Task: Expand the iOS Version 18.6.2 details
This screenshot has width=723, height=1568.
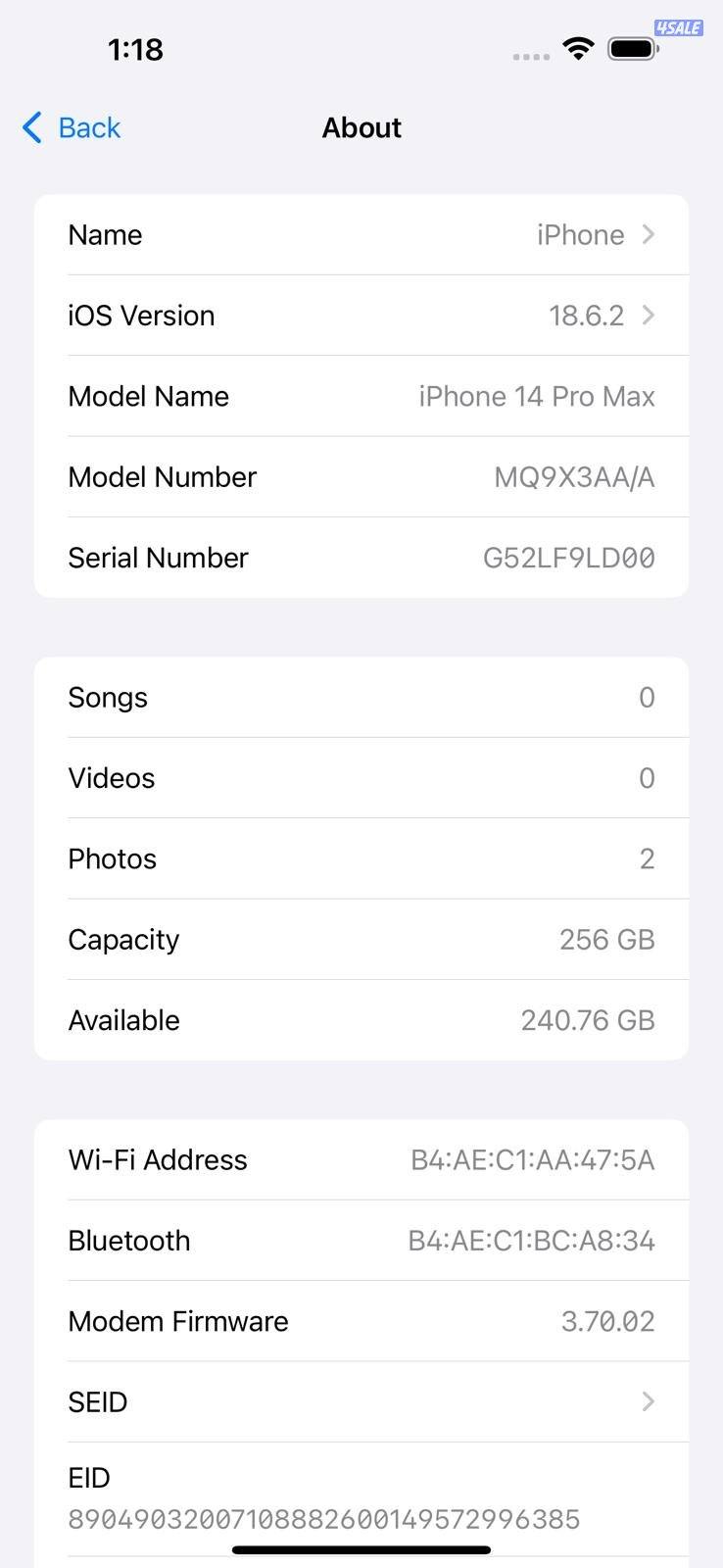Action: point(361,315)
